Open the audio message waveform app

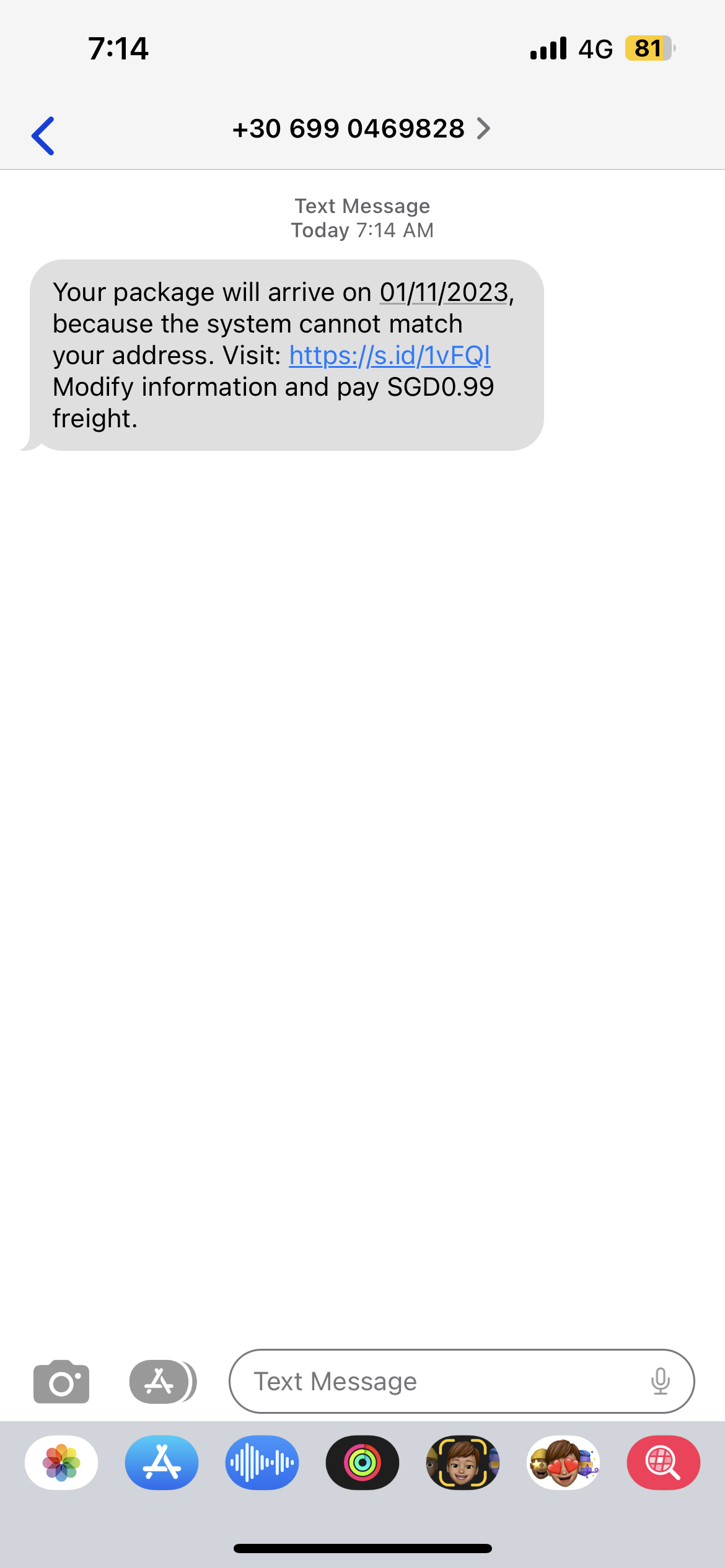262,1463
